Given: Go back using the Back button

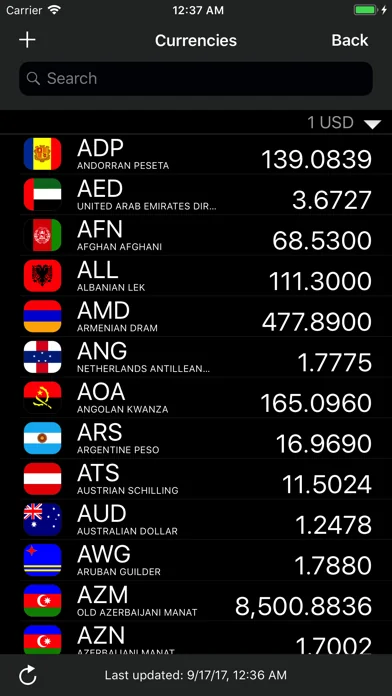Looking at the screenshot, I should [x=349, y=40].
